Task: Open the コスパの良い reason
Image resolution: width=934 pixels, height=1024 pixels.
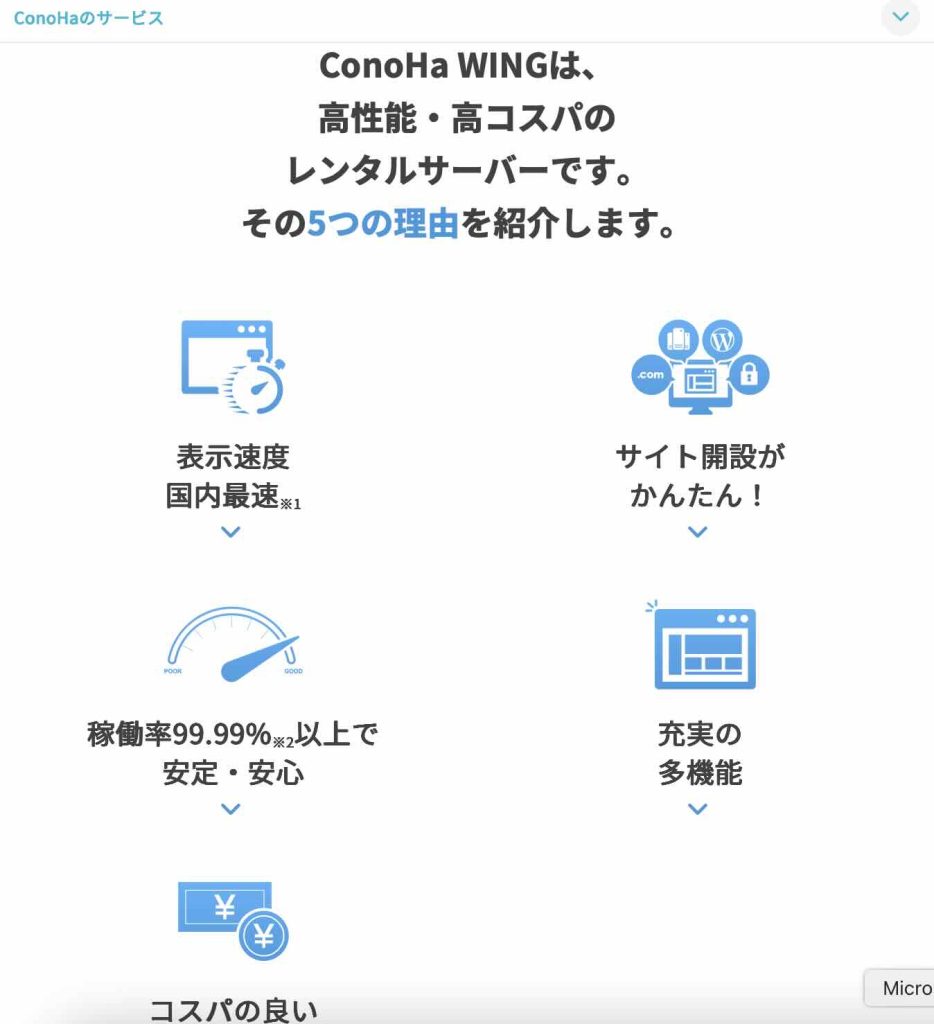Action: (232, 1008)
